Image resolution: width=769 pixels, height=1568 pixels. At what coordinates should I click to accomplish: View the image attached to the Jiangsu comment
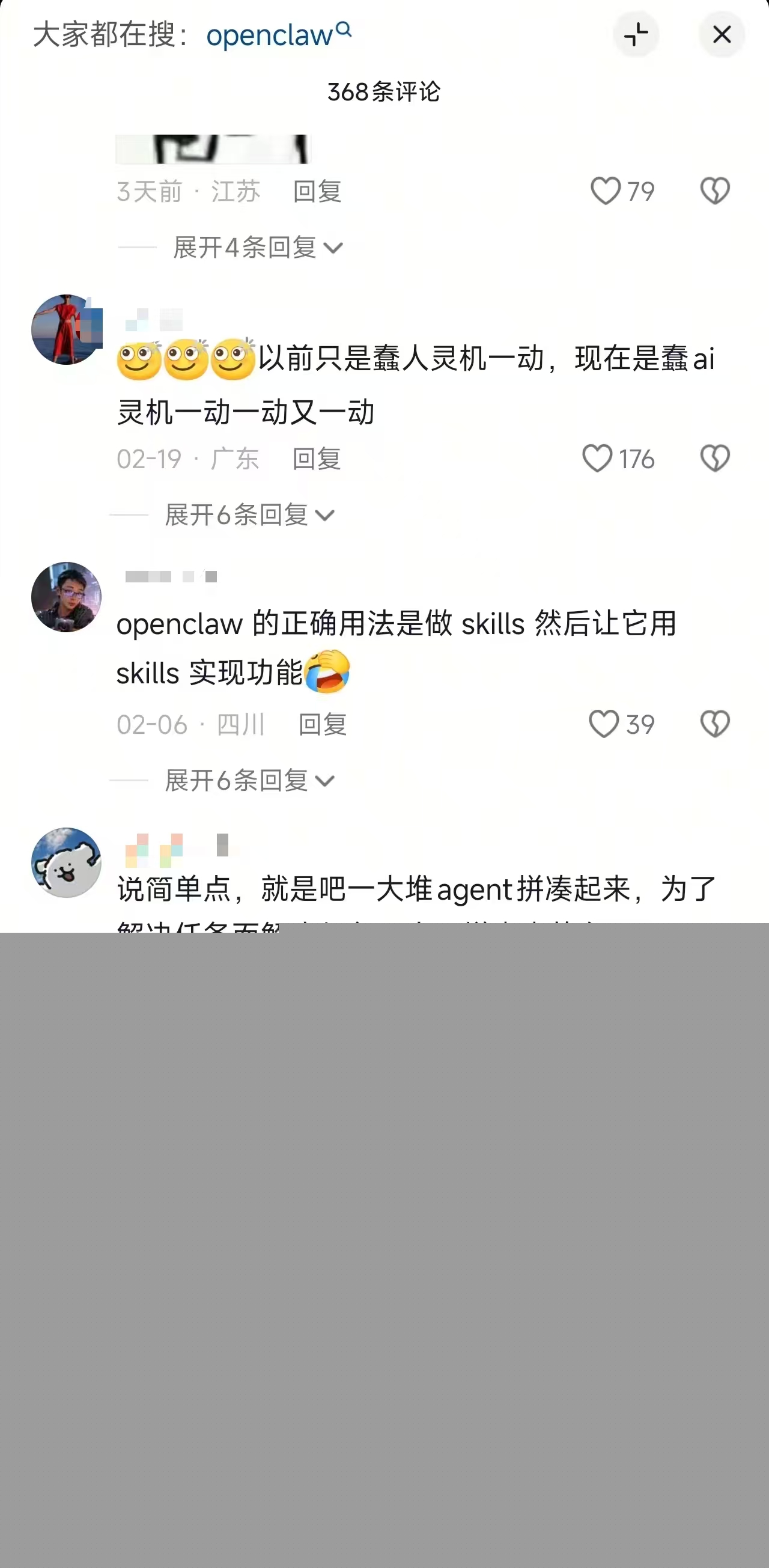[213, 149]
